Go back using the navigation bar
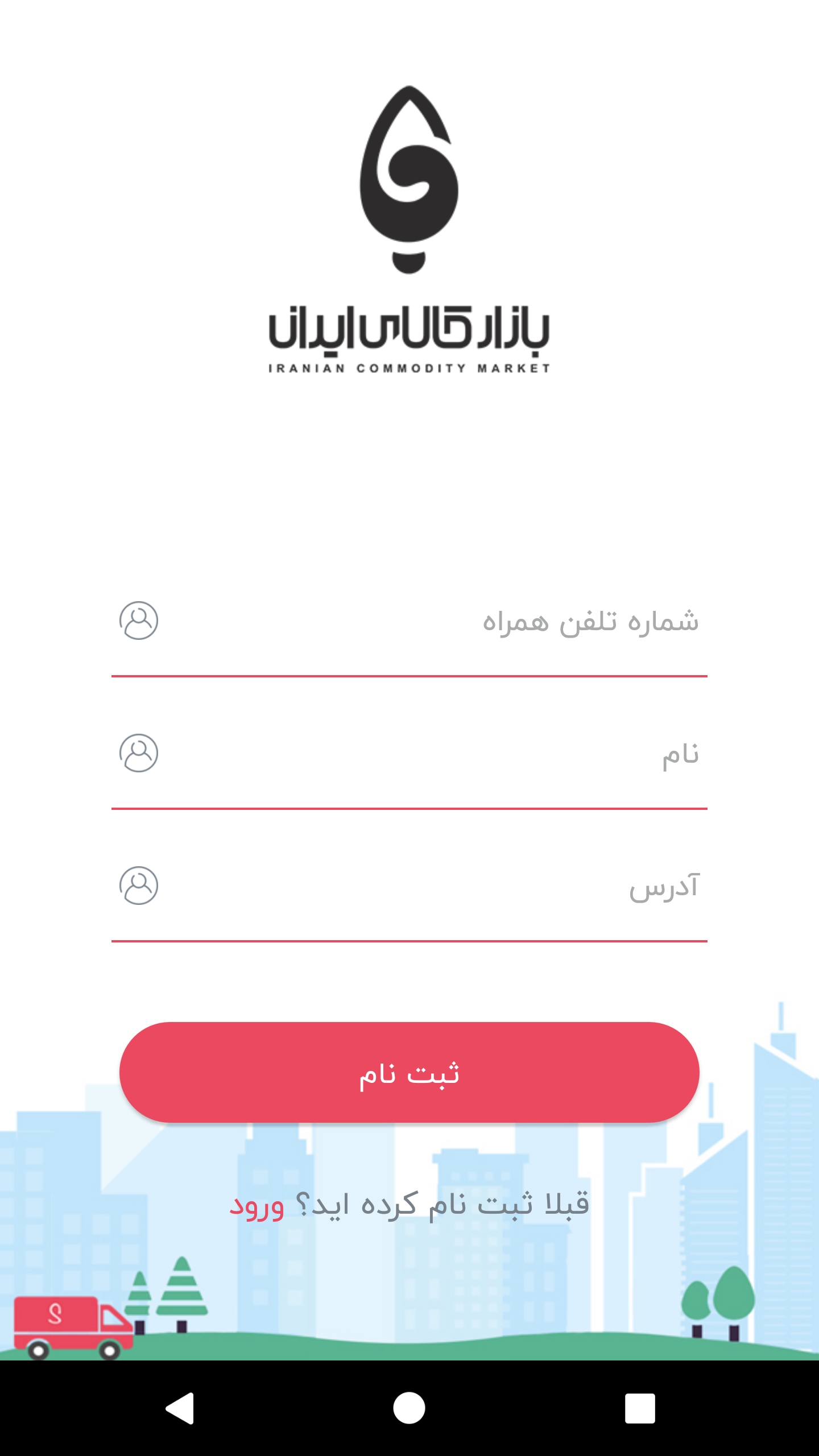The image size is (819, 1456). point(180,1408)
